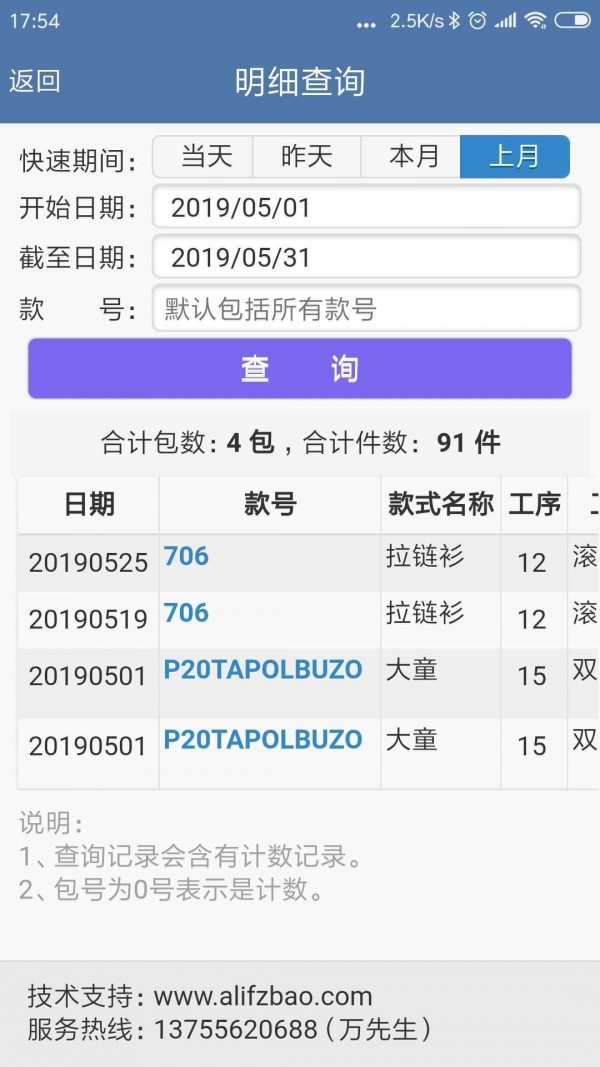Select the 当天 quick period

206,157
